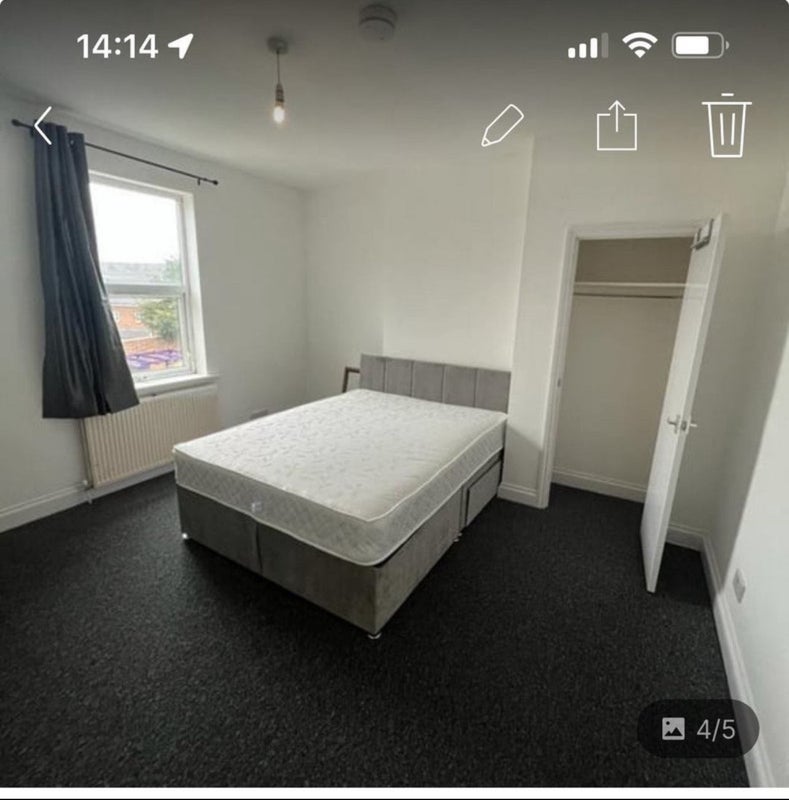789x800 pixels.
Task: Delete this photo with the trash icon
Action: click(x=727, y=126)
